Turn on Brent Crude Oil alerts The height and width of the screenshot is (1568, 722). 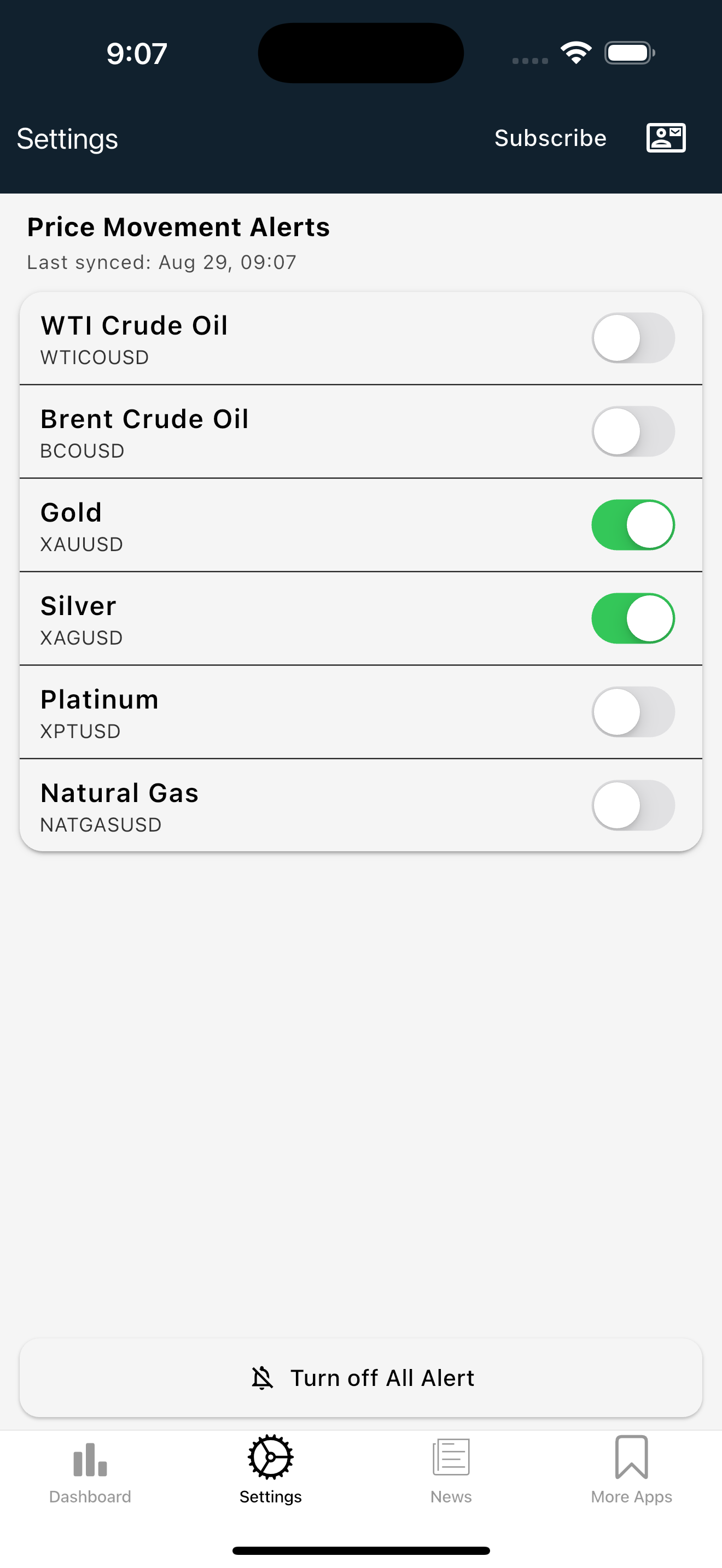coord(632,431)
